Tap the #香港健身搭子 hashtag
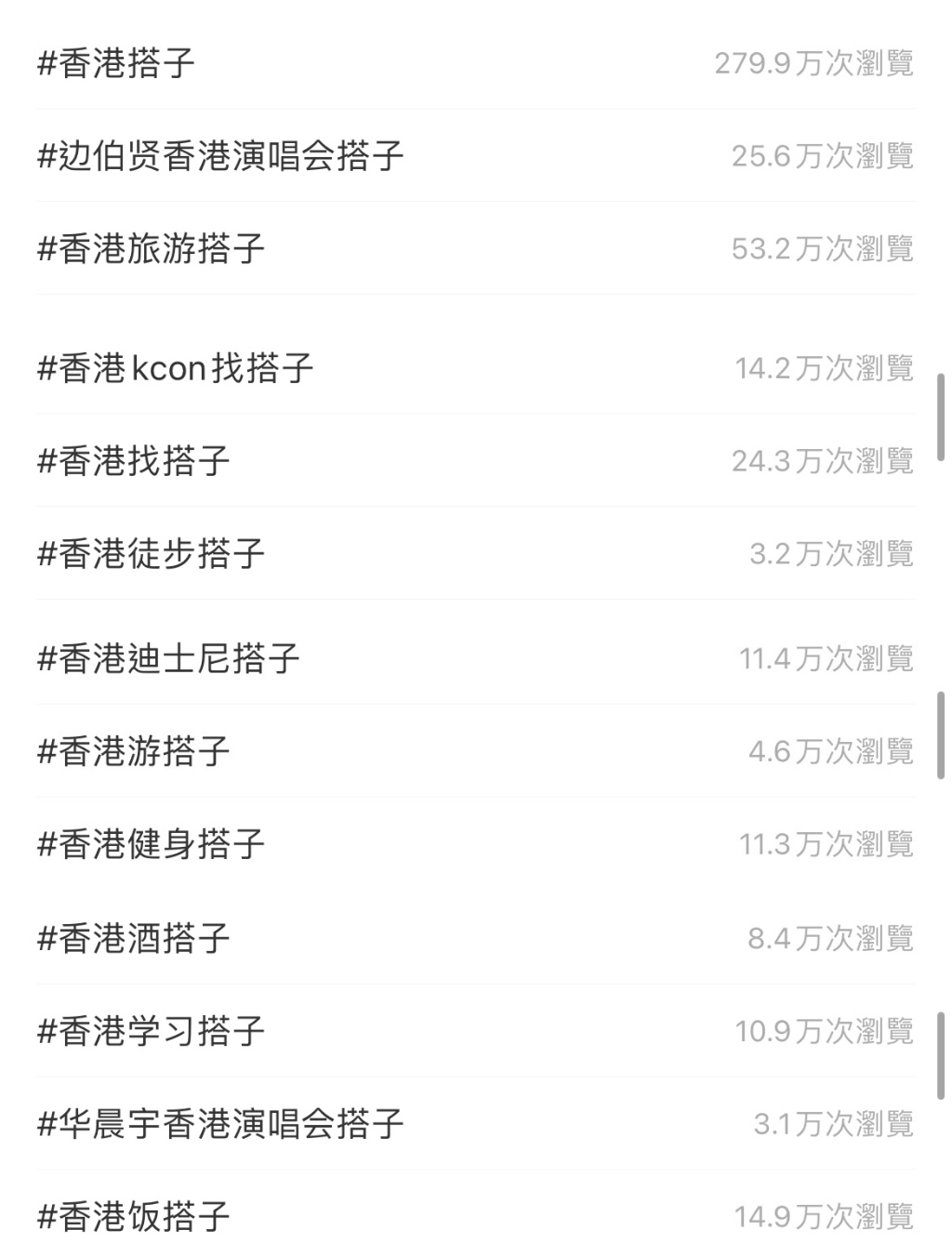 click(151, 844)
